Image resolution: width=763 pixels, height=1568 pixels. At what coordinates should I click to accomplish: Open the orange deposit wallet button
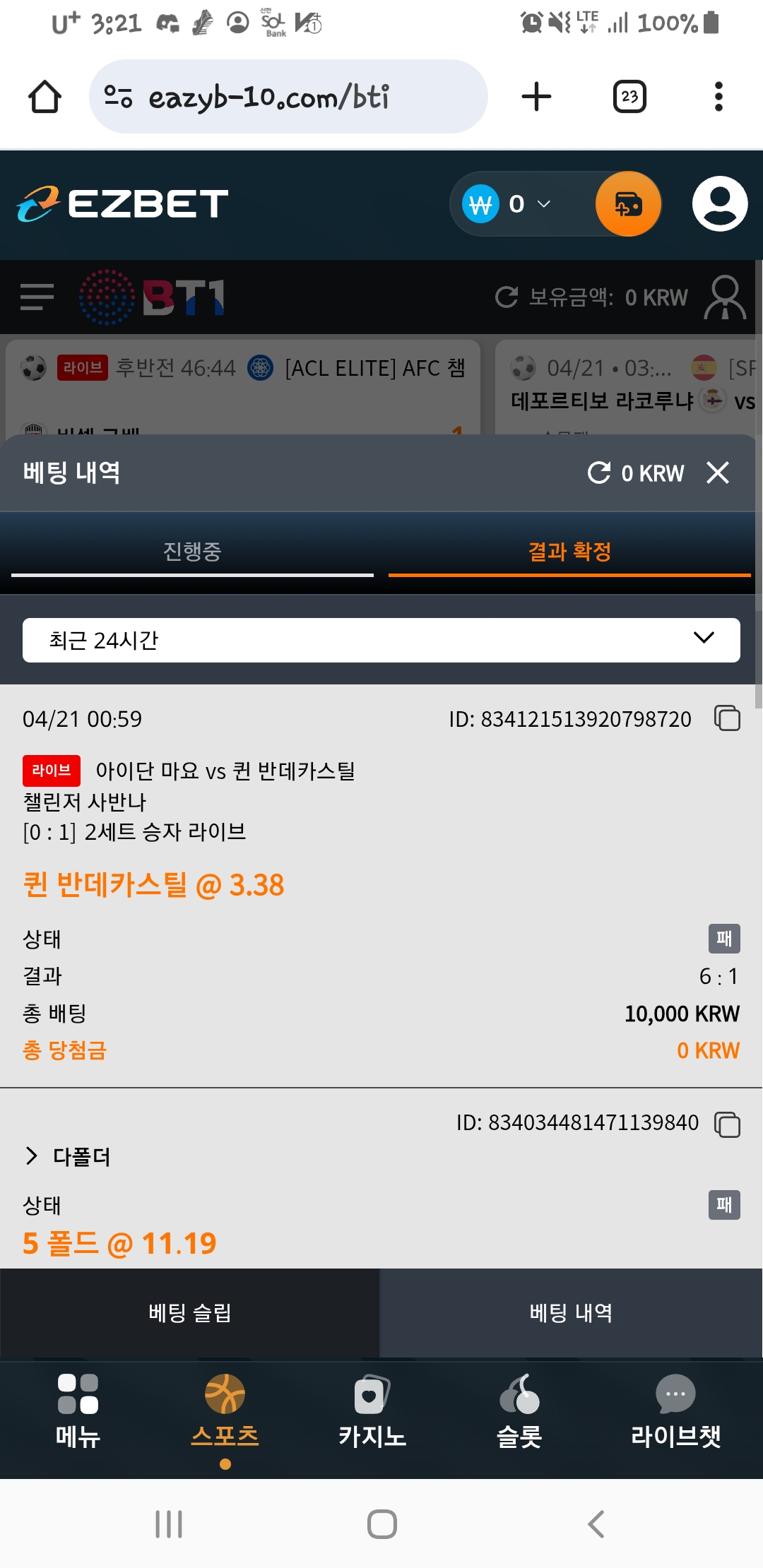tap(628, 204)
